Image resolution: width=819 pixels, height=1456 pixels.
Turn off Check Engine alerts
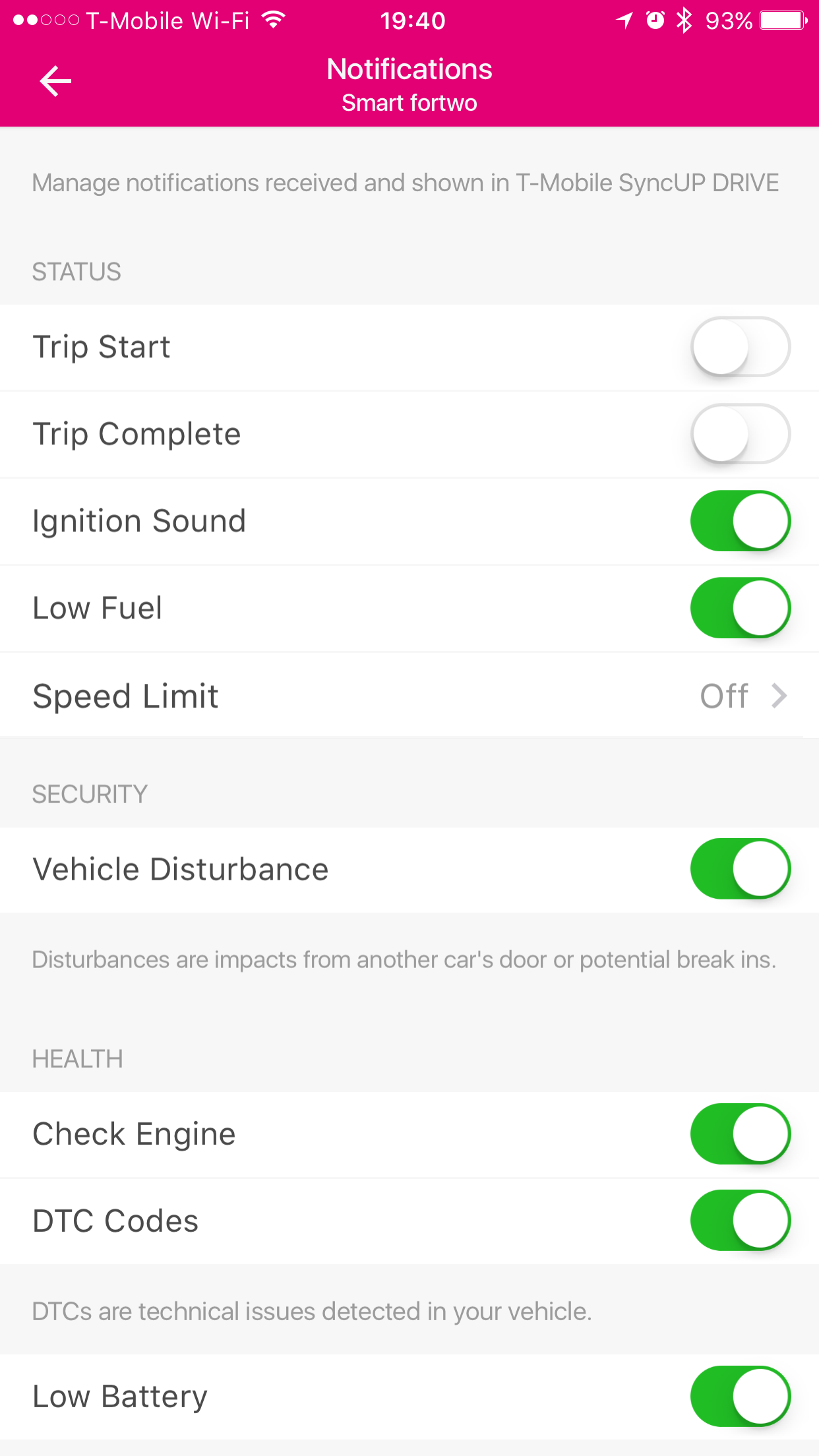(741, 1134)
